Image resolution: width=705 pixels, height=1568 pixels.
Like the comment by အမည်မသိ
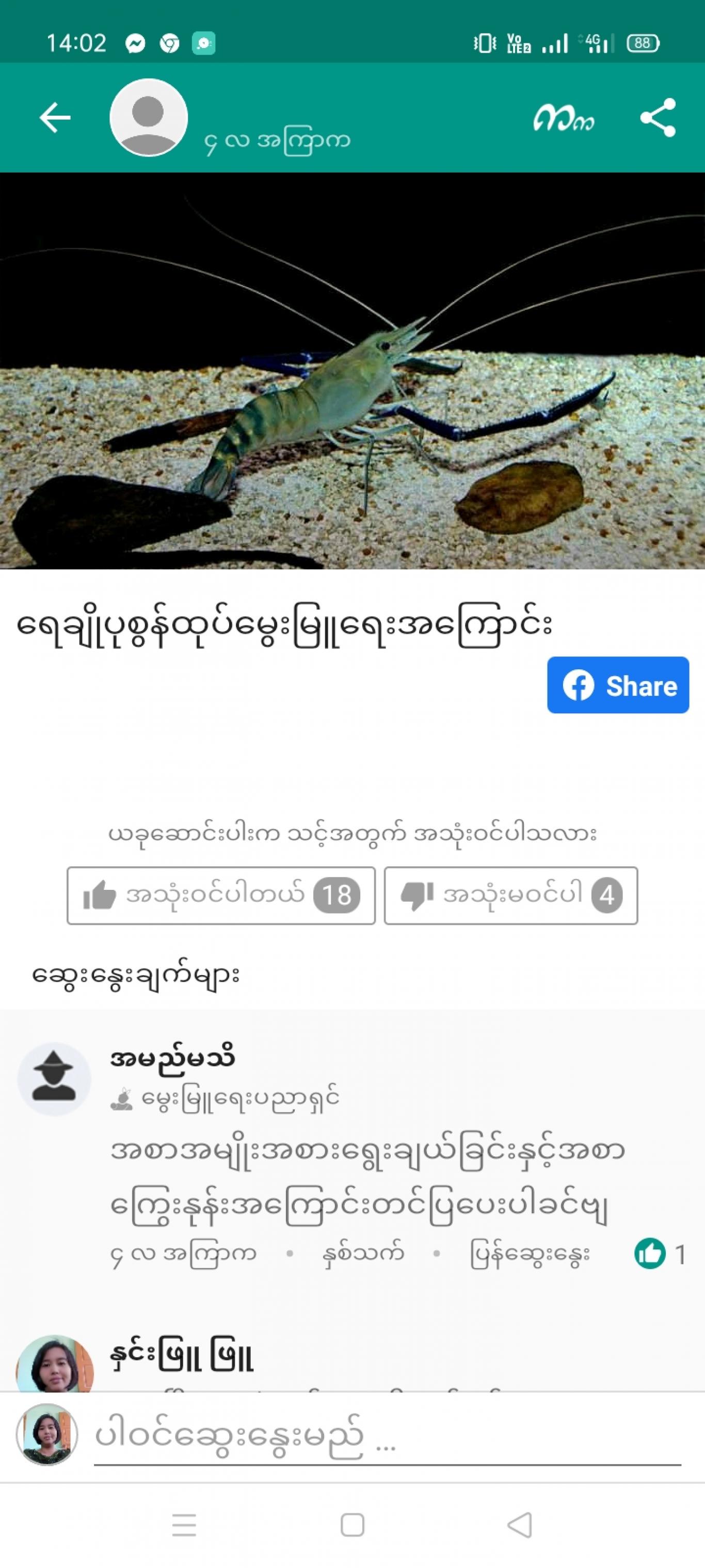click(x=650, y=1253)
